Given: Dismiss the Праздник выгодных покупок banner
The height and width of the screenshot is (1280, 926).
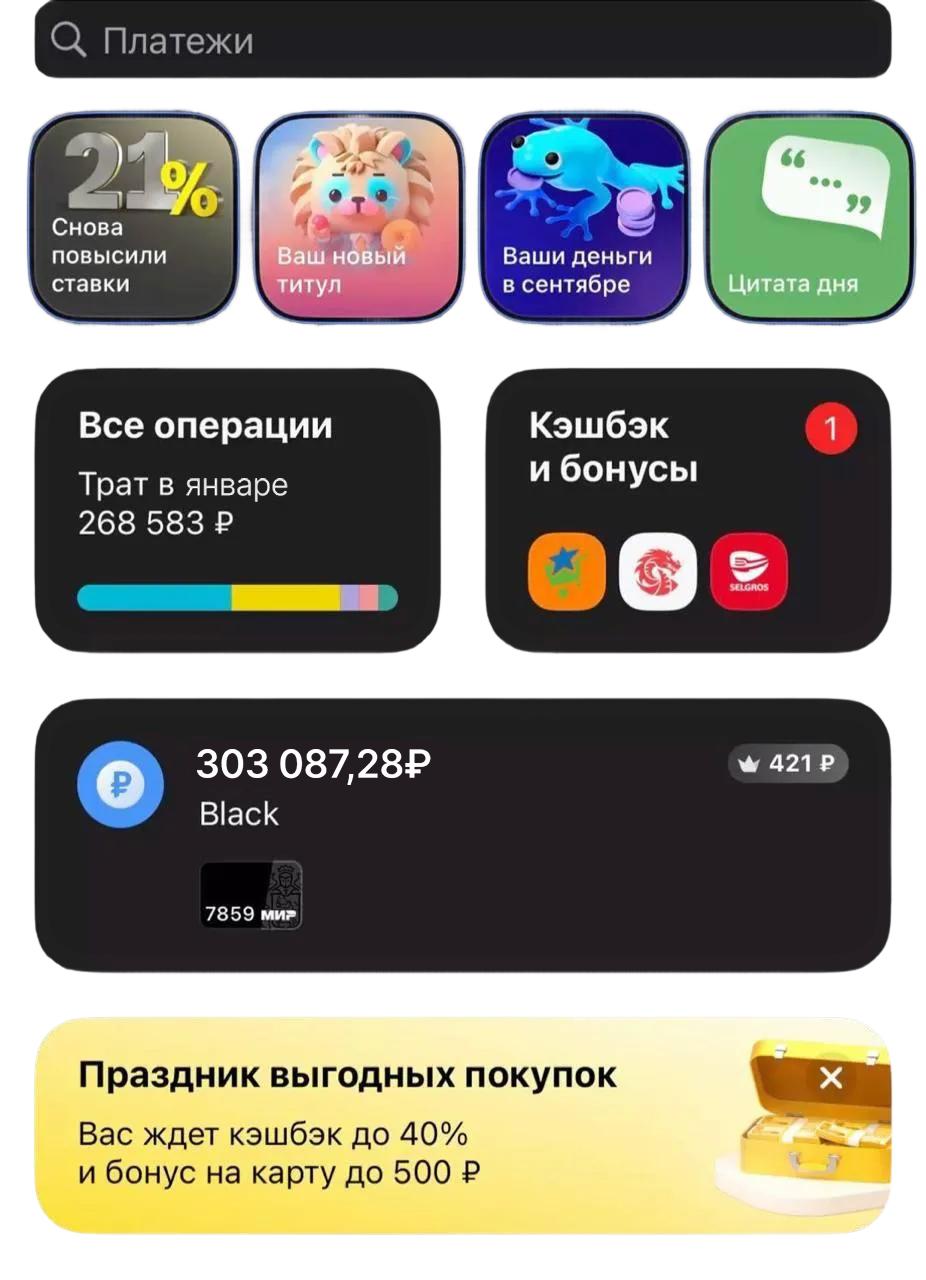Looking at the screenshot, I should coord(831,1078).
